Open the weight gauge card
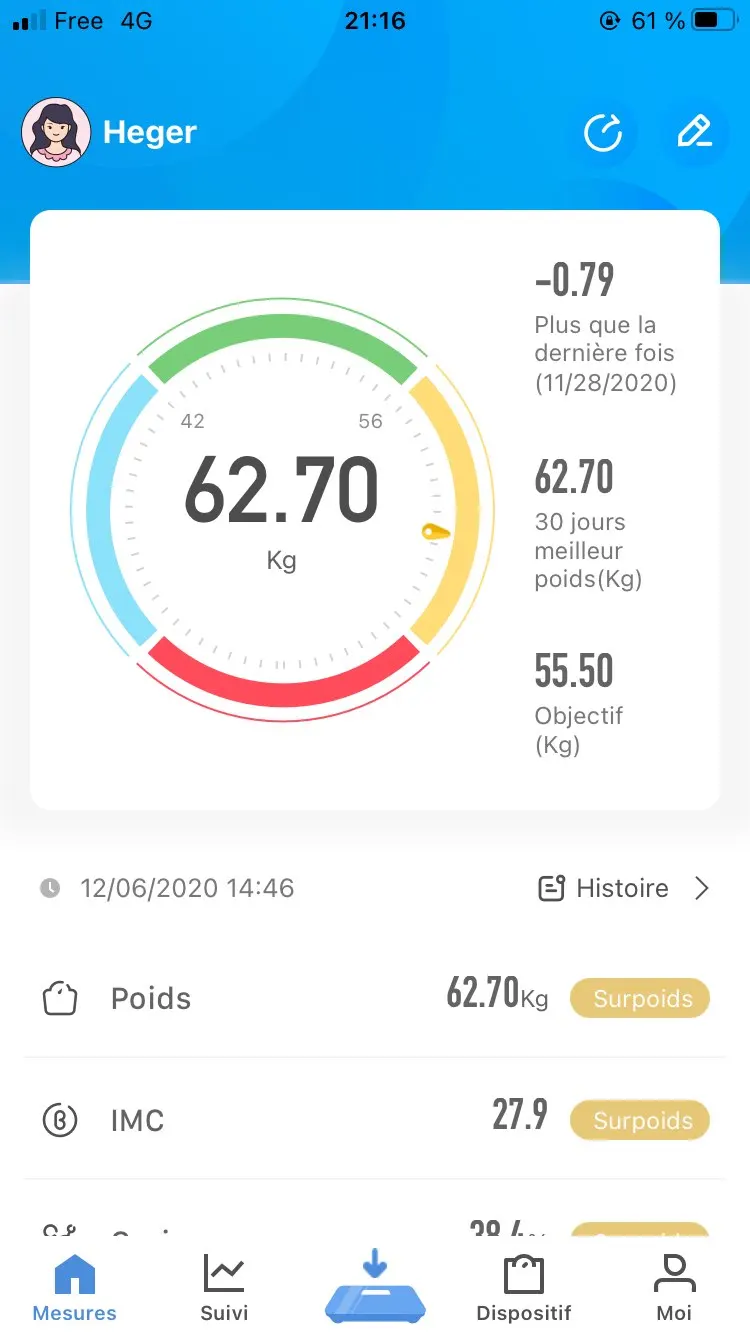Image resolution: width=750 pixels, height=1334 pixels. pyautogui.click(x=281, y=507)
